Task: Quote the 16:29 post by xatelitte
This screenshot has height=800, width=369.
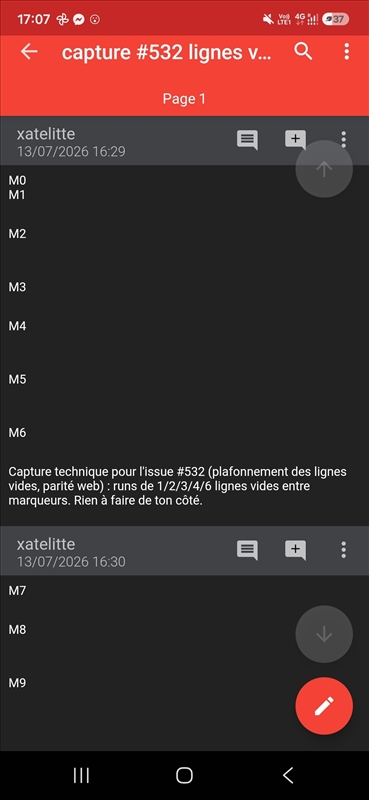Action: 248,140
